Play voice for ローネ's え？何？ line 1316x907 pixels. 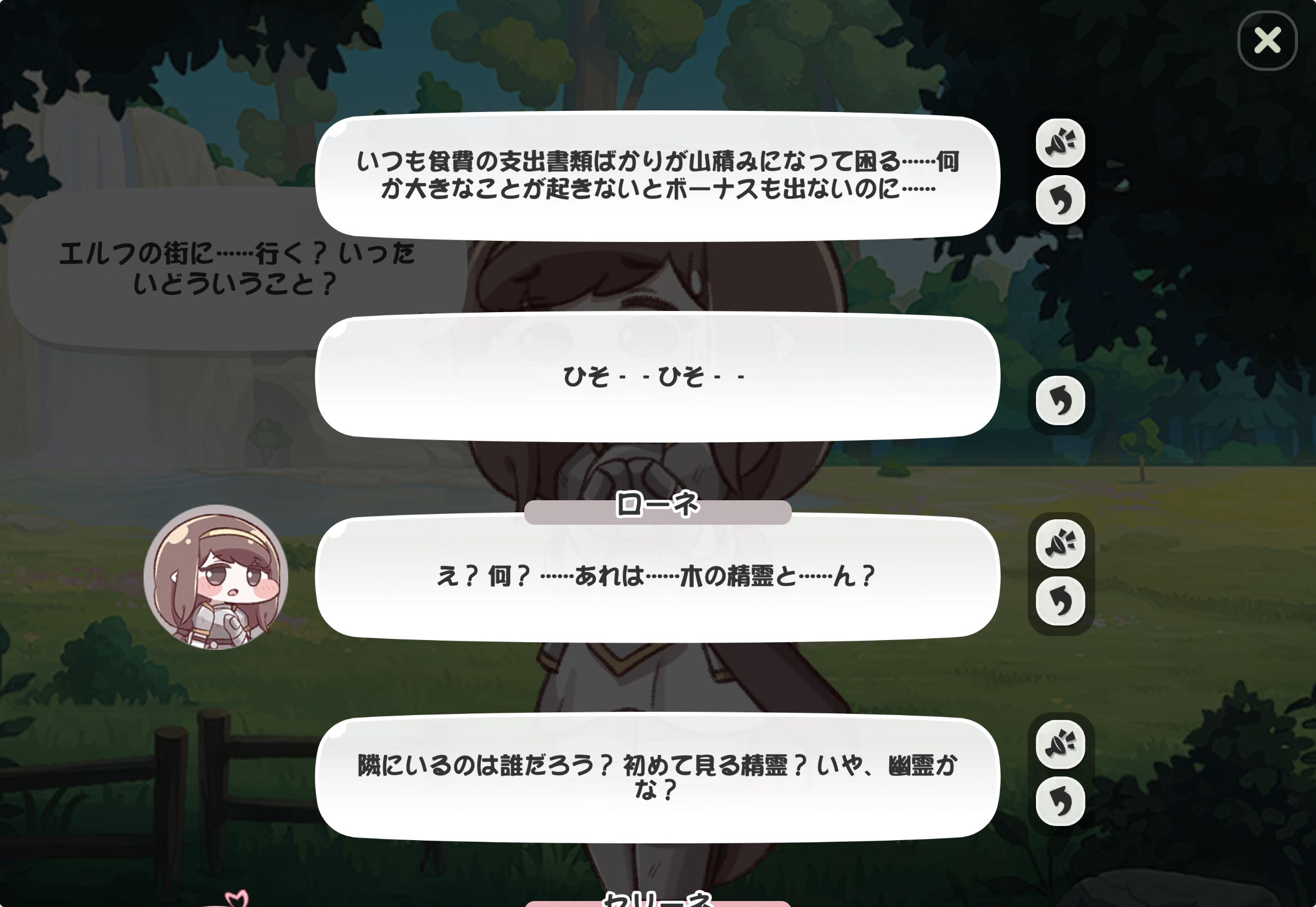(1060, 544)
